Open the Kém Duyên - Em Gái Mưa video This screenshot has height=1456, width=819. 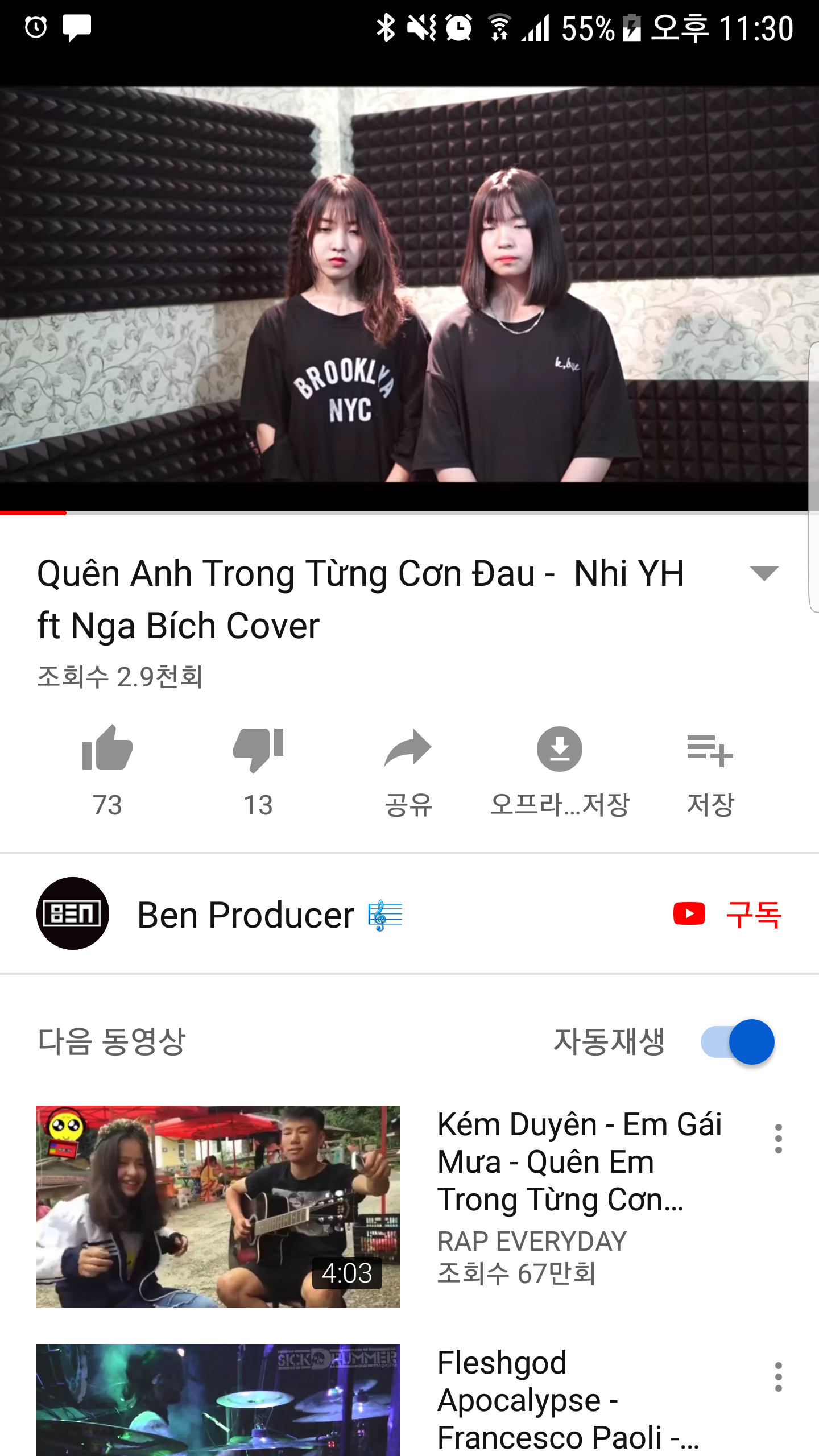[218, 1206]
